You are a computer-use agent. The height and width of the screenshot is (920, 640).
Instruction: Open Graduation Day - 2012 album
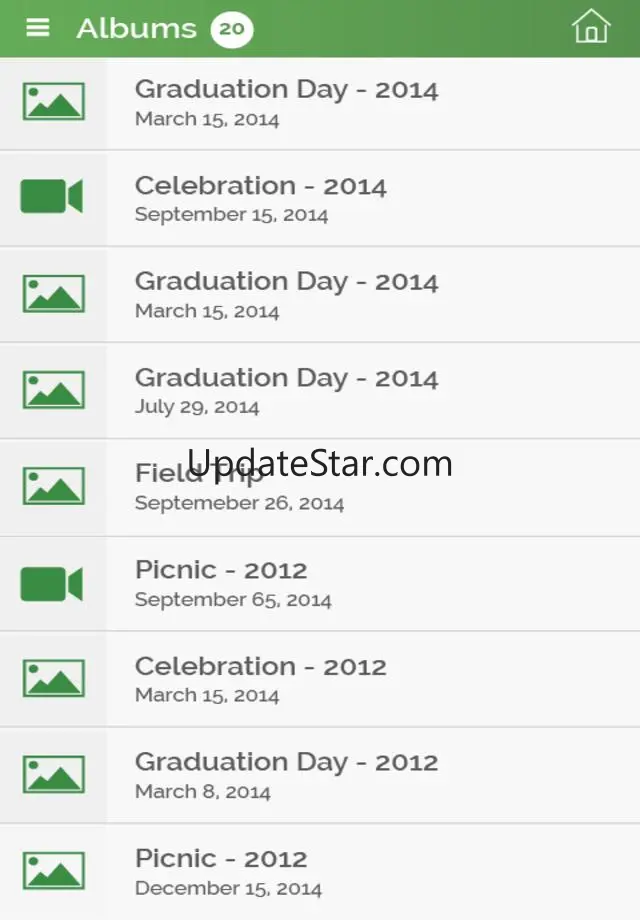[320, 775]
